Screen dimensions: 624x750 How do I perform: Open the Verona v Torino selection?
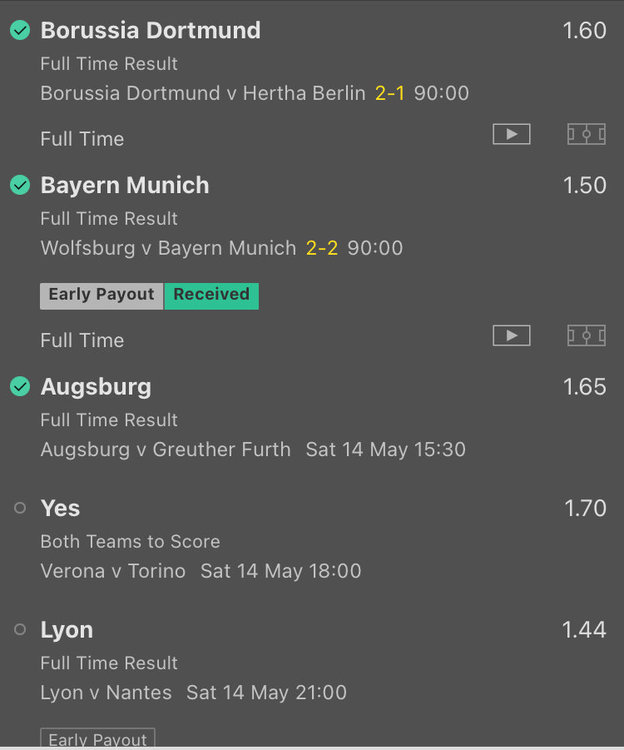point(113,571)
